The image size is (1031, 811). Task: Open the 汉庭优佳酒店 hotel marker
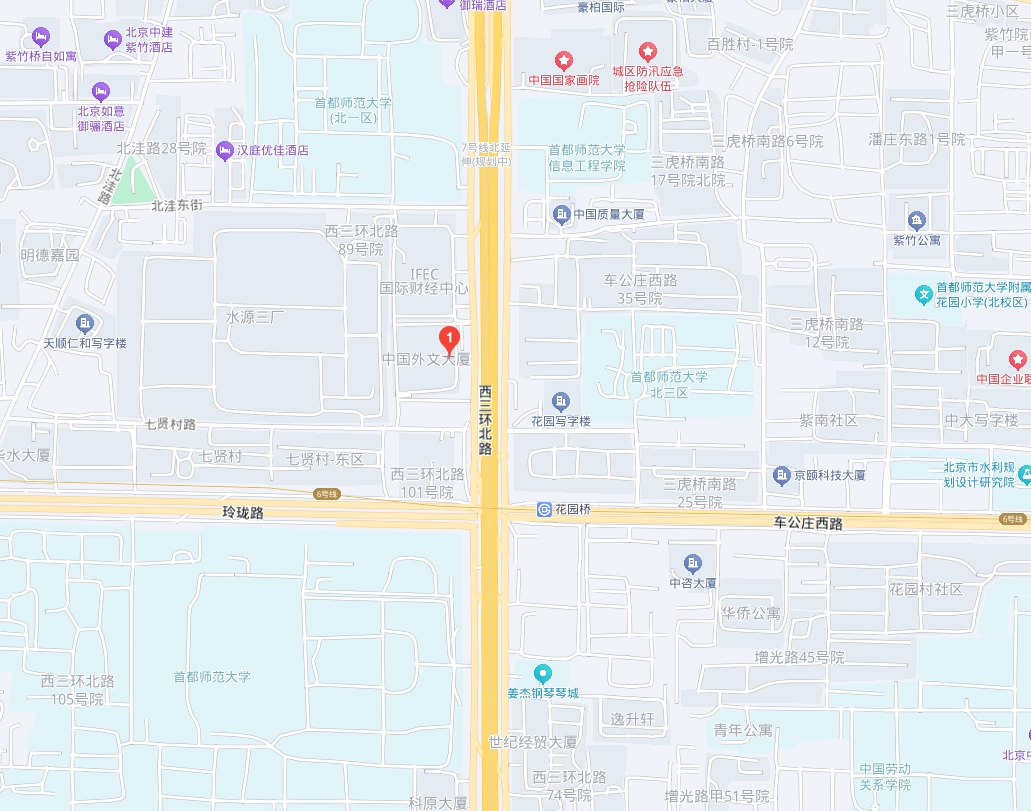click(224, 149)
